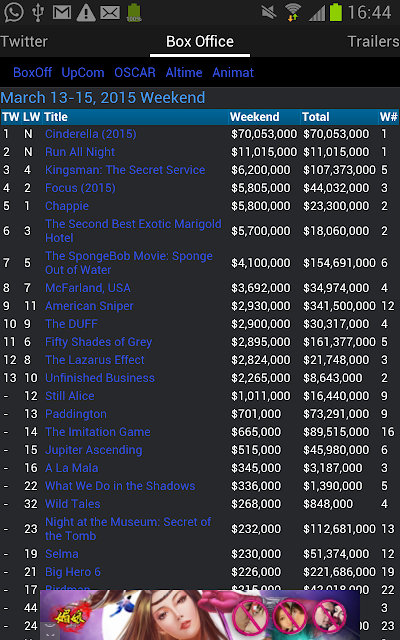Open the OSCAR link

point(135,73)
